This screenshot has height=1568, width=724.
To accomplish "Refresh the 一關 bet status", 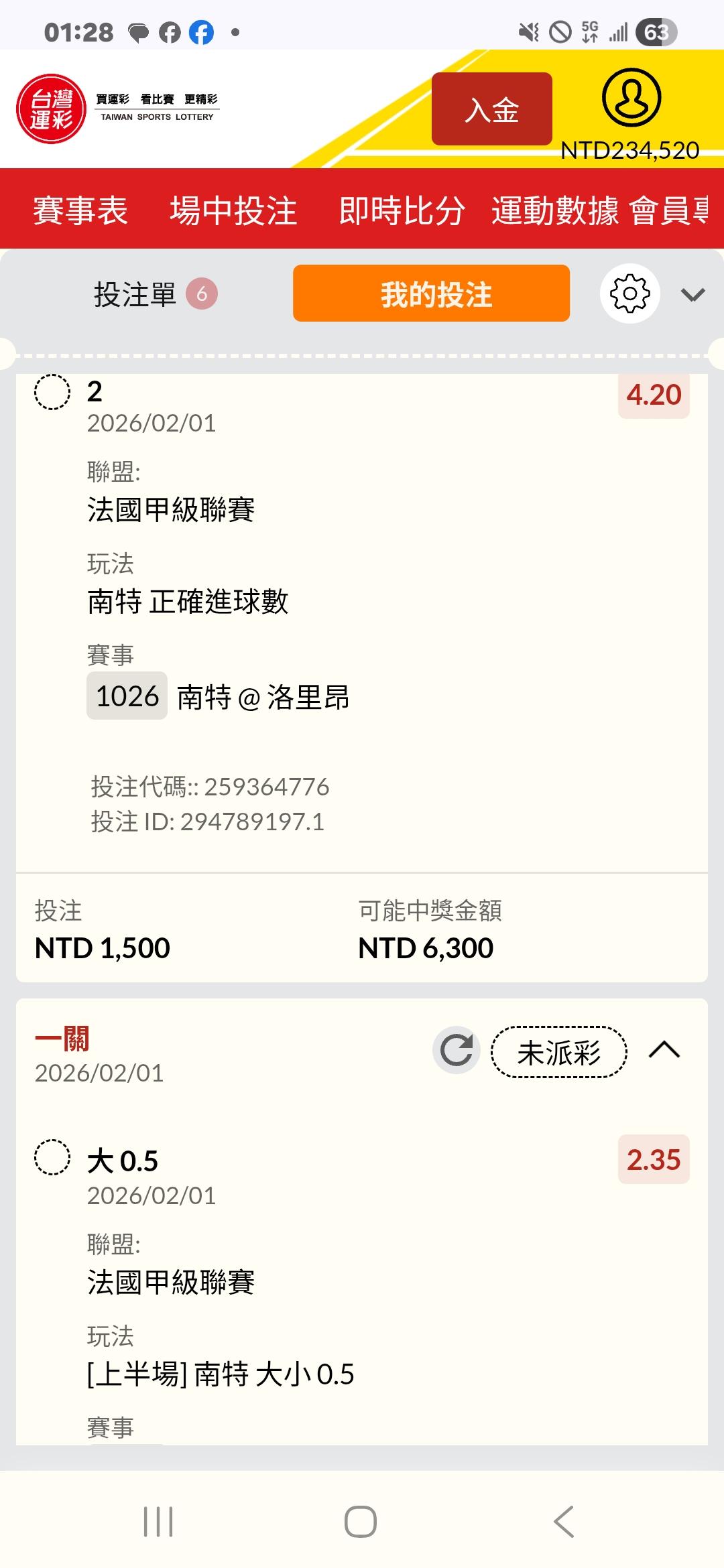I will pos(457,1050).
